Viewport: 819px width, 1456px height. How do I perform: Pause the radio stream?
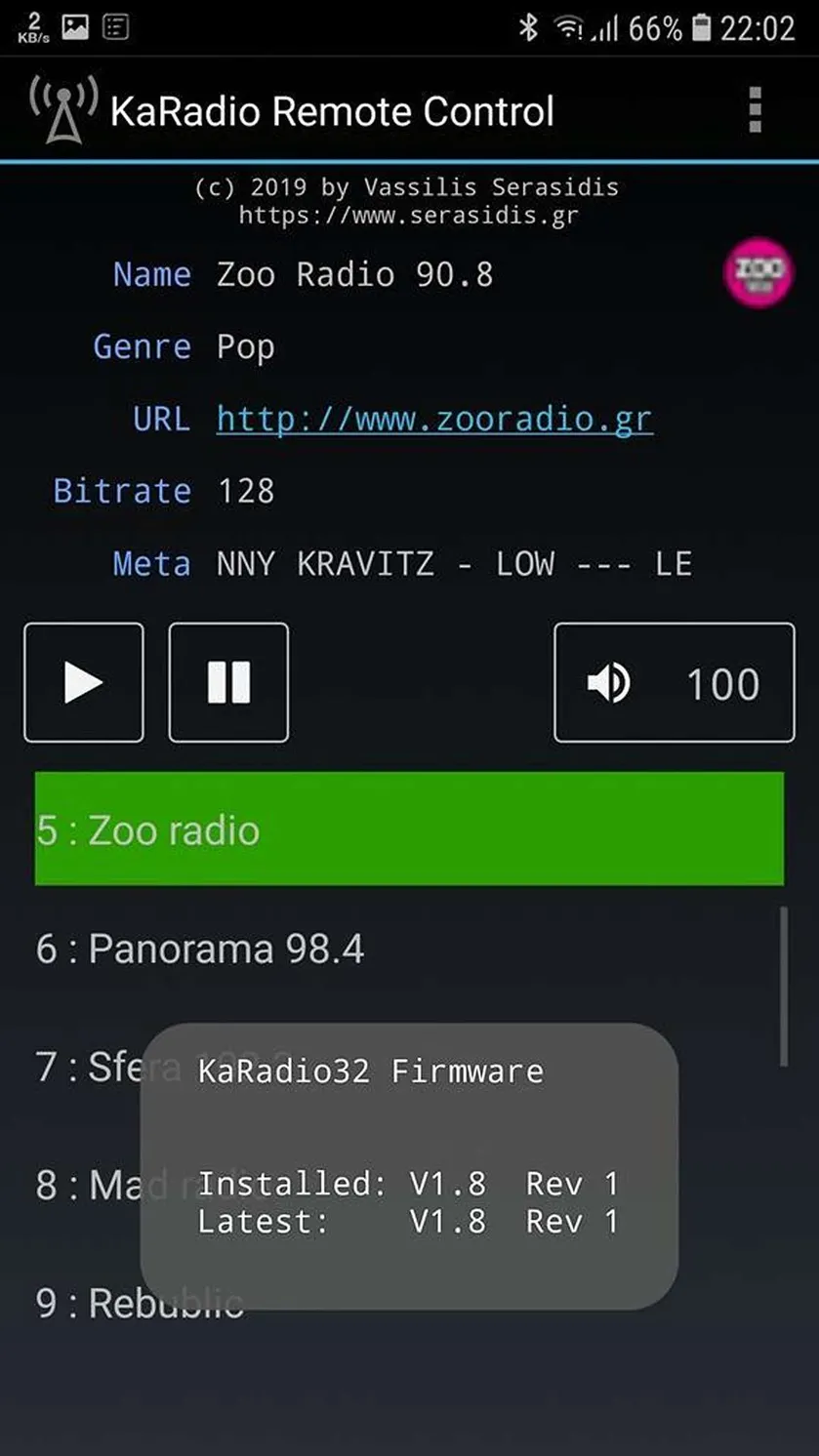(x=228, y=682)
